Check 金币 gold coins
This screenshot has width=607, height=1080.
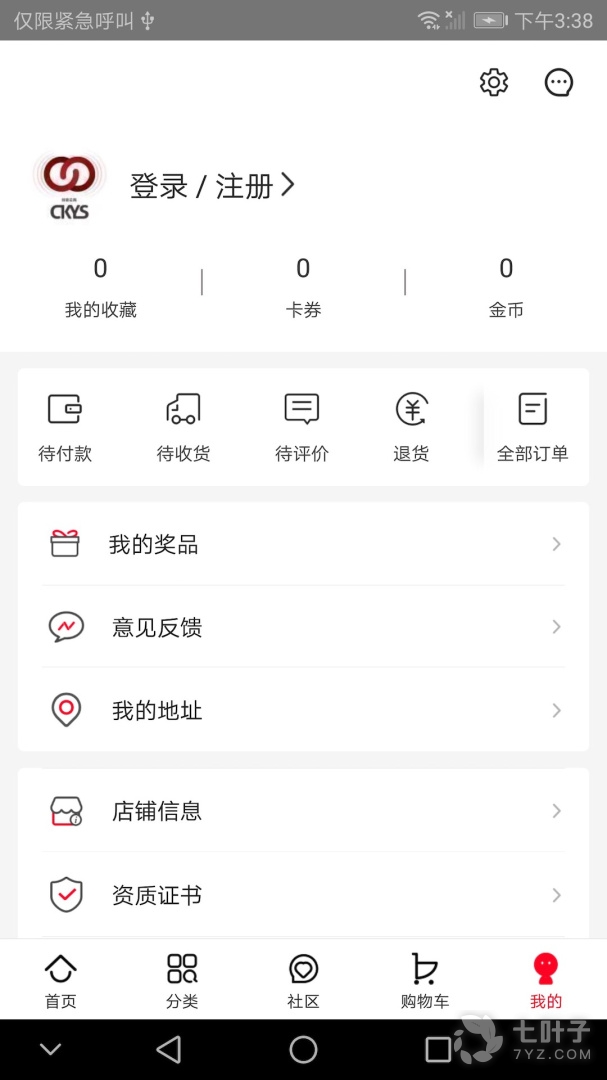[x=506, y=286]
